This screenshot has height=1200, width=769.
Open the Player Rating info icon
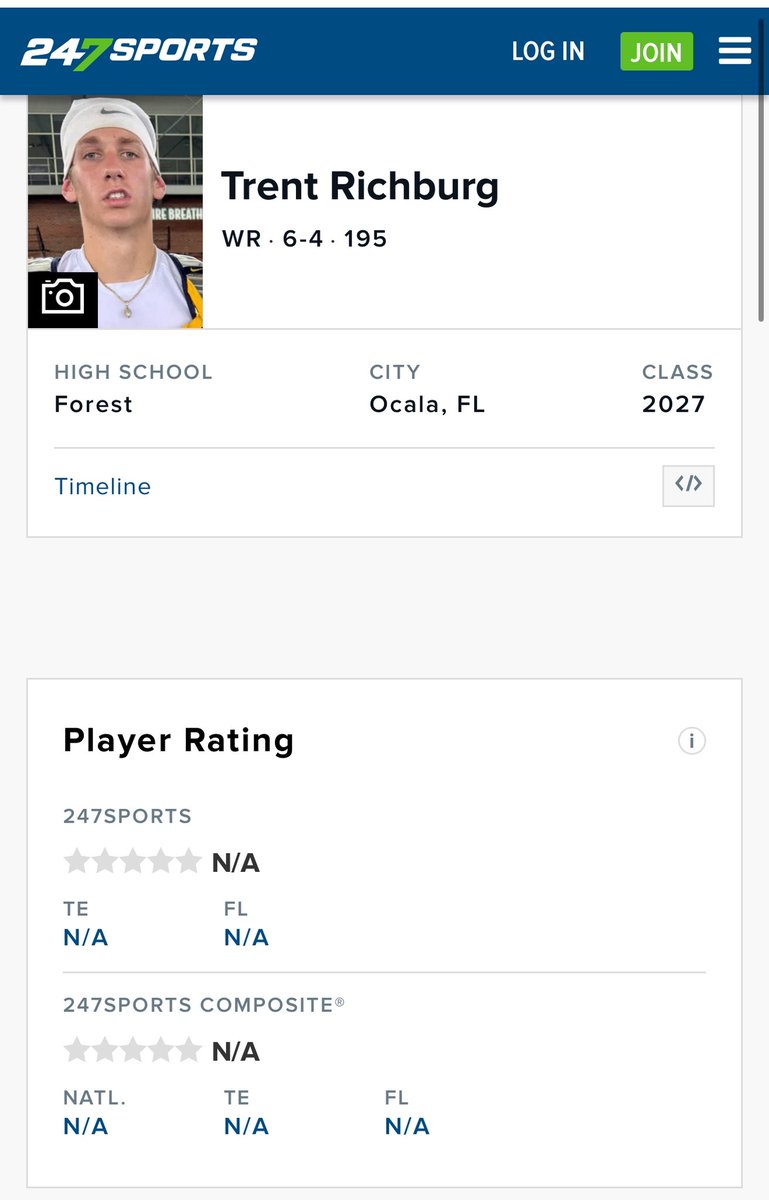point(692,741)
